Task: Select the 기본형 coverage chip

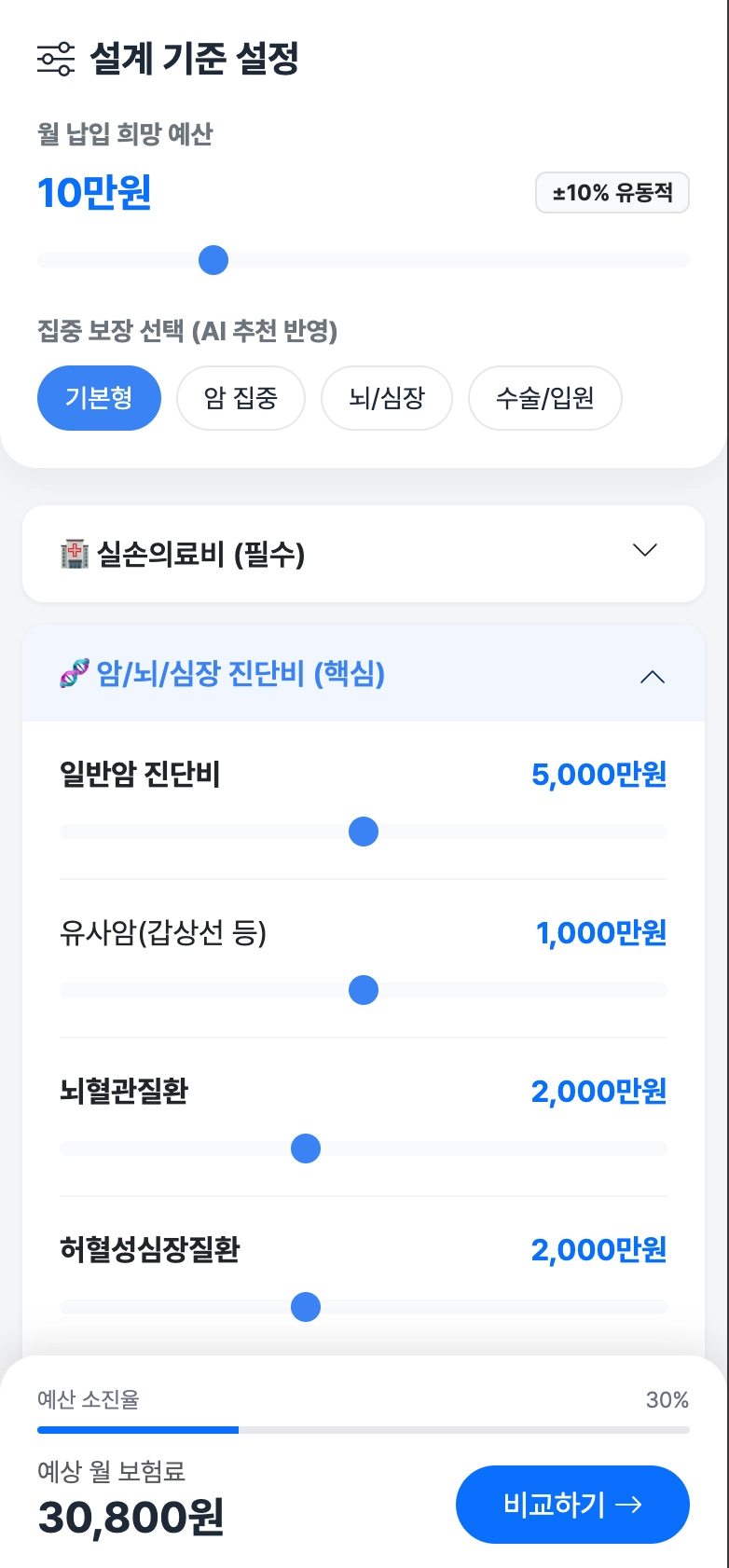Action: click(x=99, y=398)
